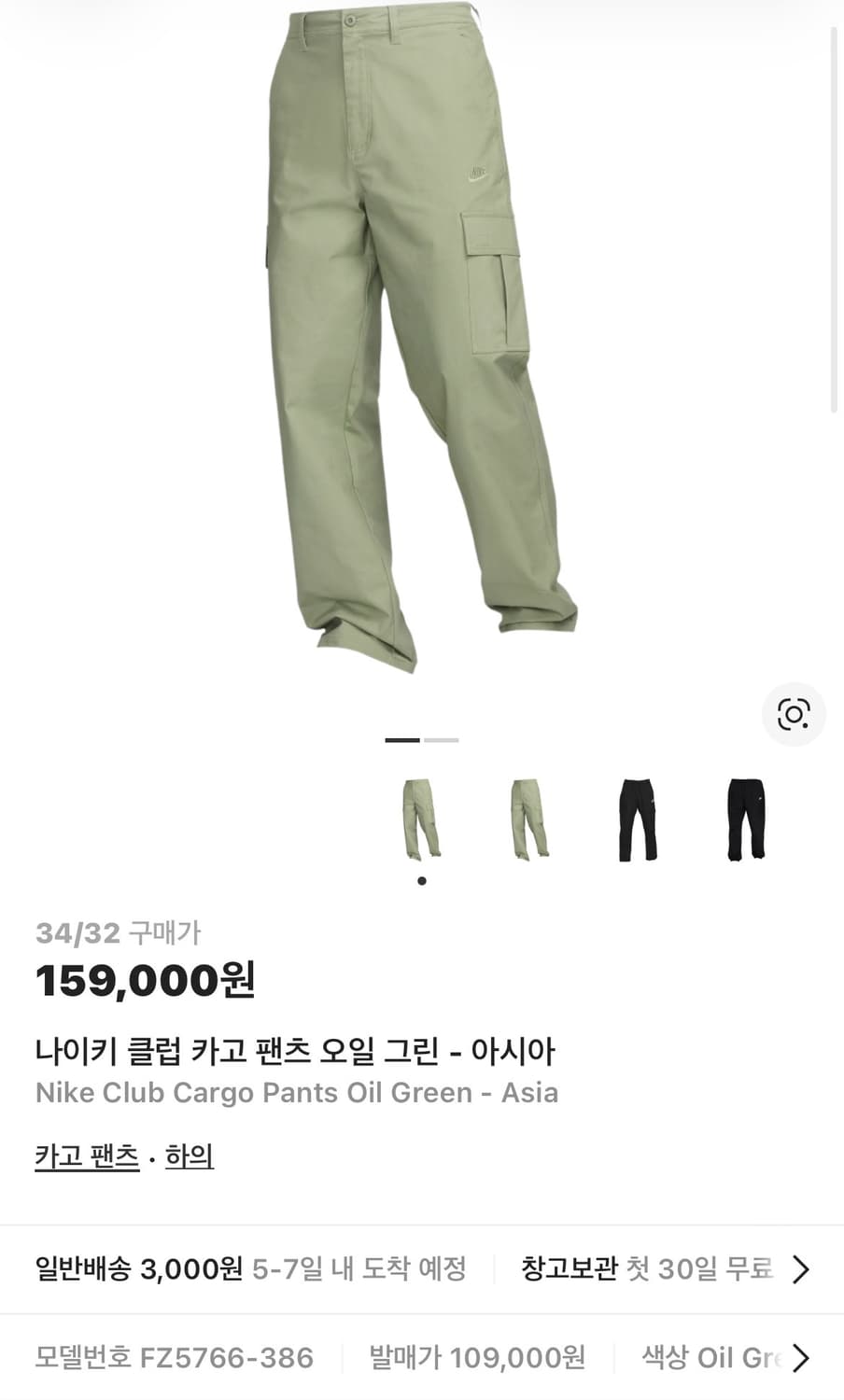
Task: Open the 하의 category link
Action: pos(190,1155)
